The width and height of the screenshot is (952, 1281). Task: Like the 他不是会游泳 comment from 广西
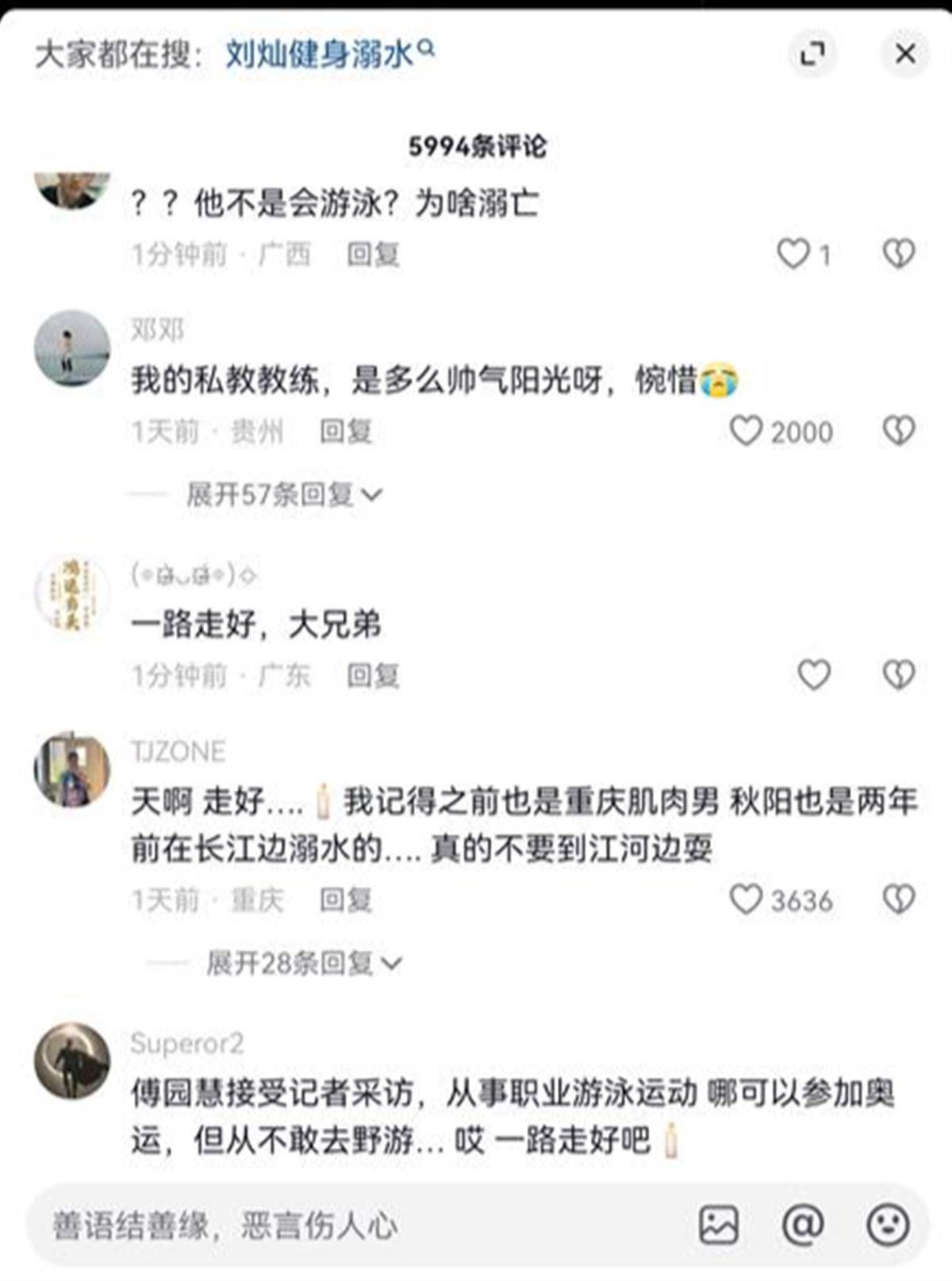[793, 254]
